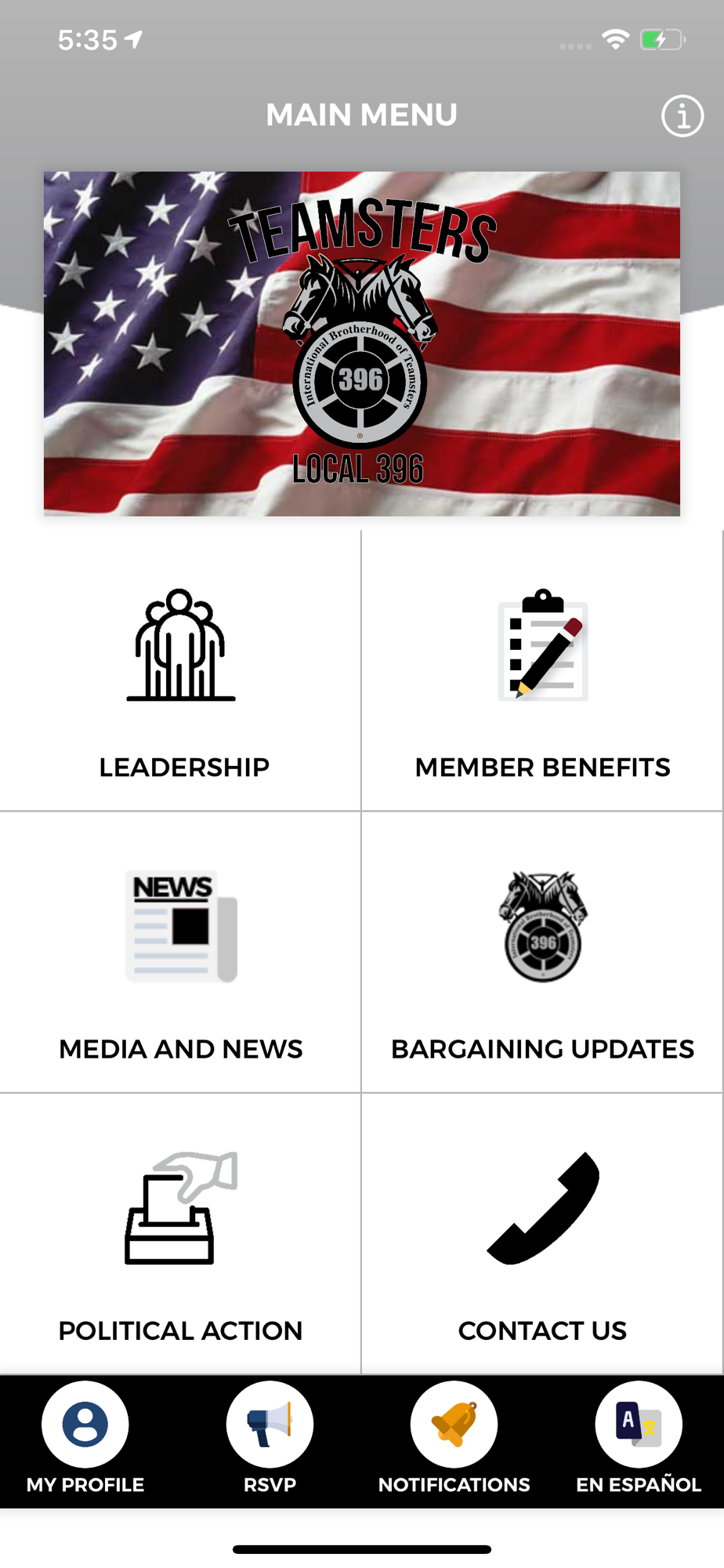Viewport: 724px width, 1568px height.
Task: Switch language with En Español
Action: pyautogui.click(x=639, y=1437)
